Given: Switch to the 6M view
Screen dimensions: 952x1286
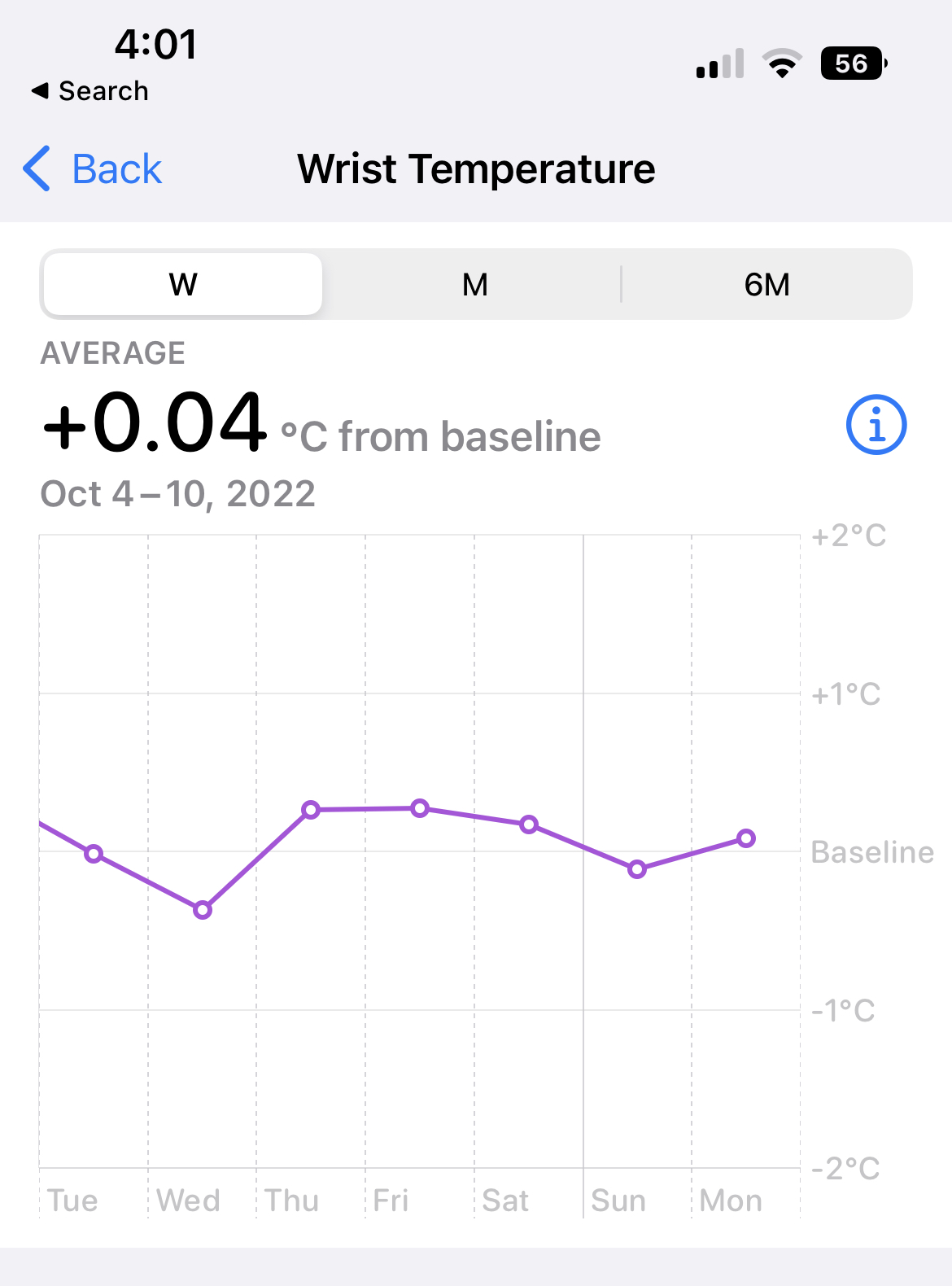Looking at the screenshot, I should click(766, 285).
